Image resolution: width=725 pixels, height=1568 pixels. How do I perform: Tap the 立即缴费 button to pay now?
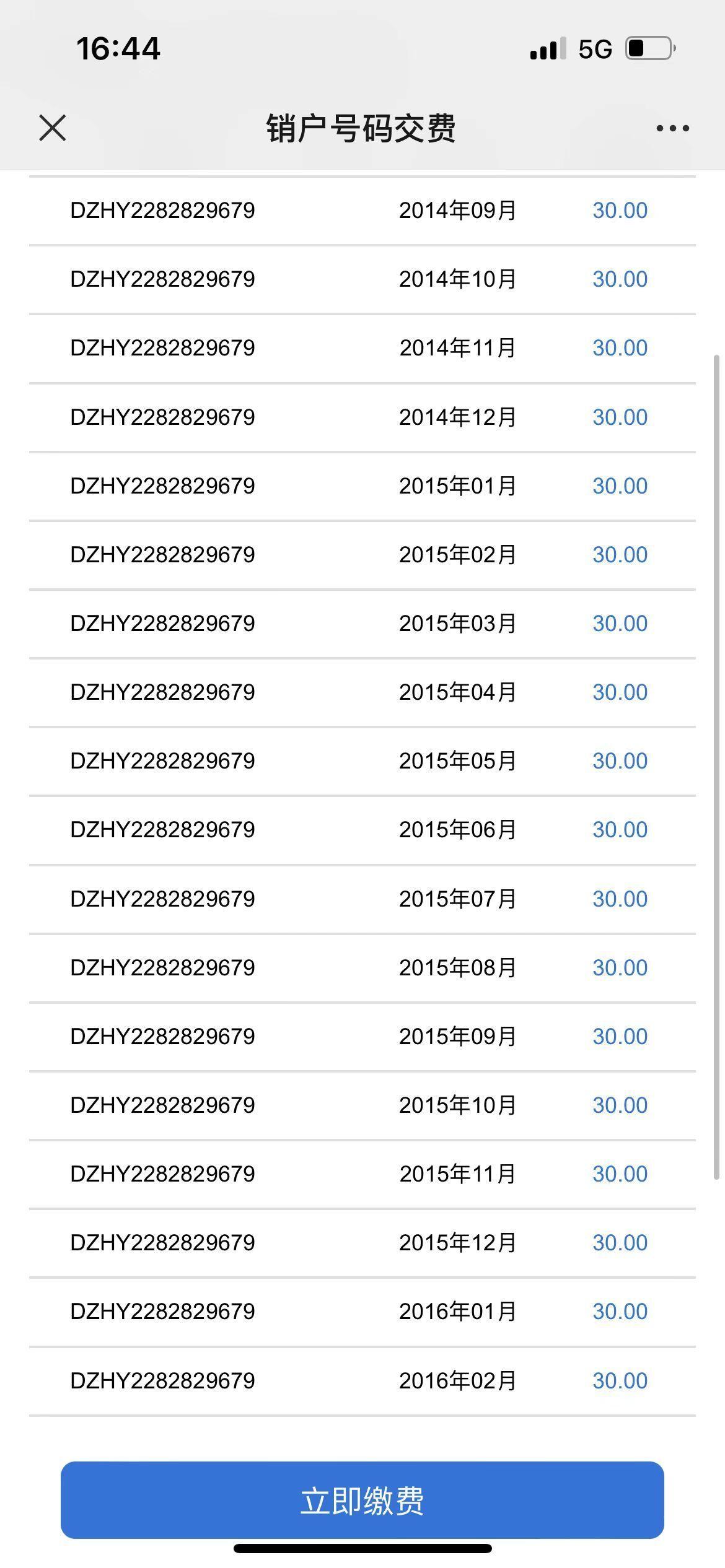click(x=362, y=1500)
